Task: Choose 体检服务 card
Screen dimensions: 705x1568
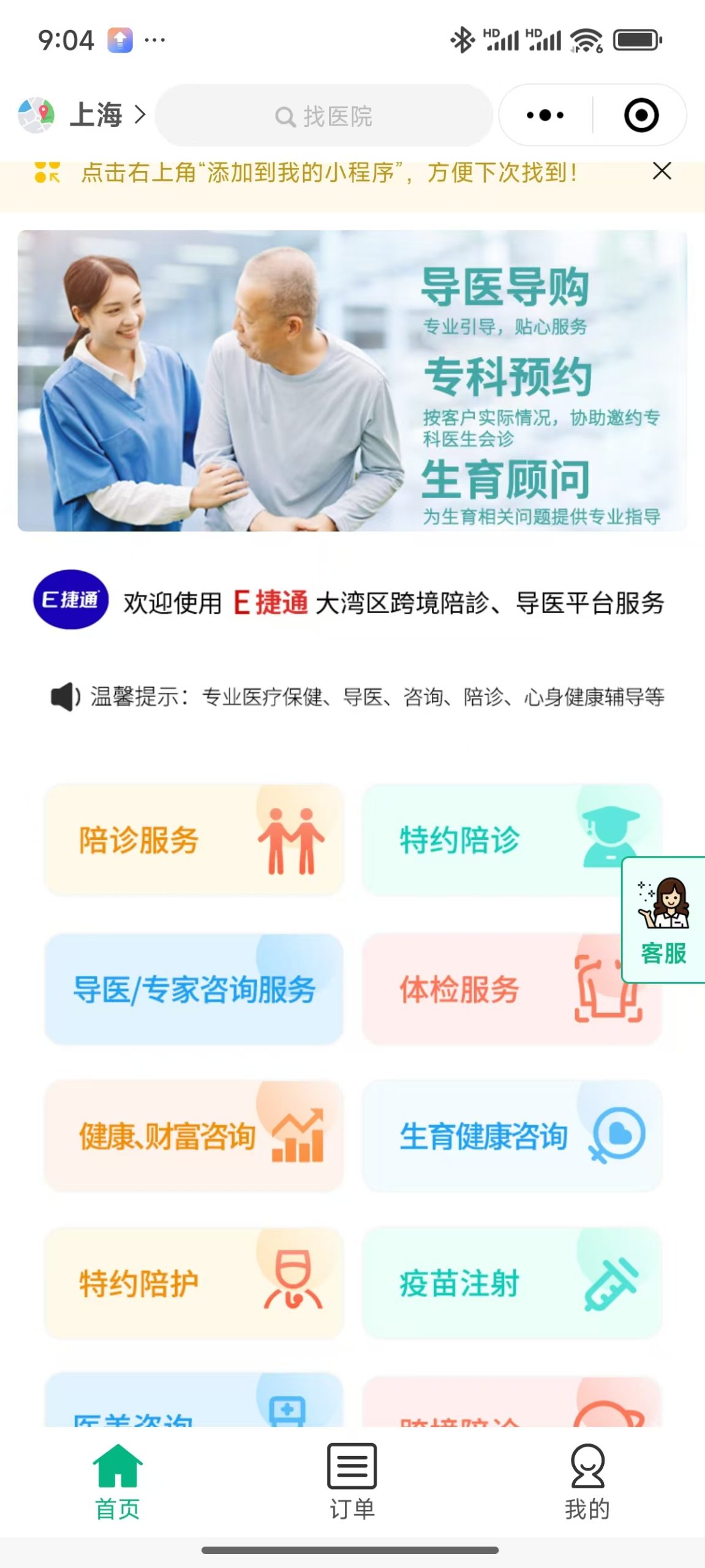Action: (490, 989)
